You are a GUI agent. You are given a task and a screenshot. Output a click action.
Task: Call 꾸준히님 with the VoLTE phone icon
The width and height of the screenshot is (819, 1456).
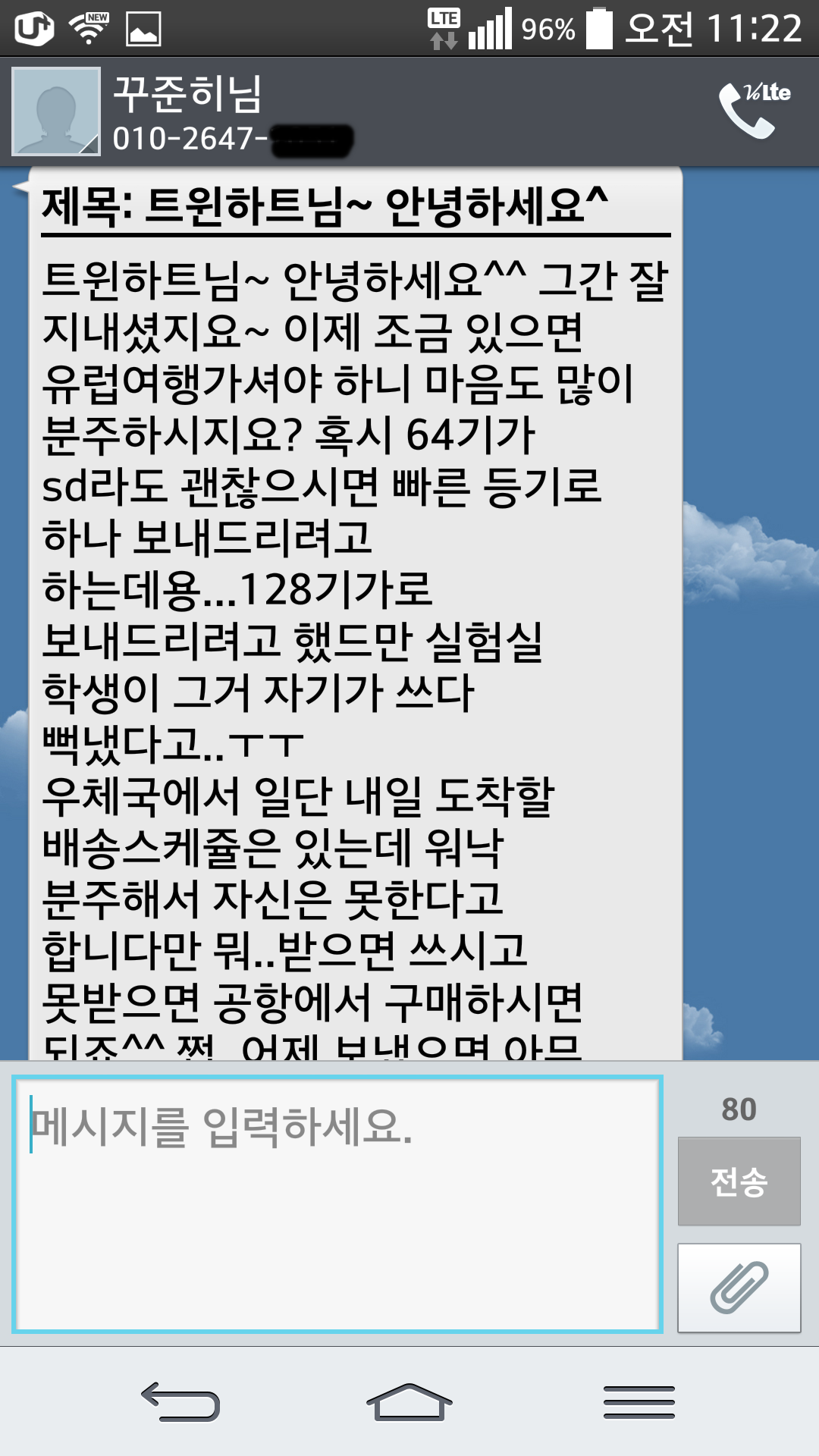(752, 111)
